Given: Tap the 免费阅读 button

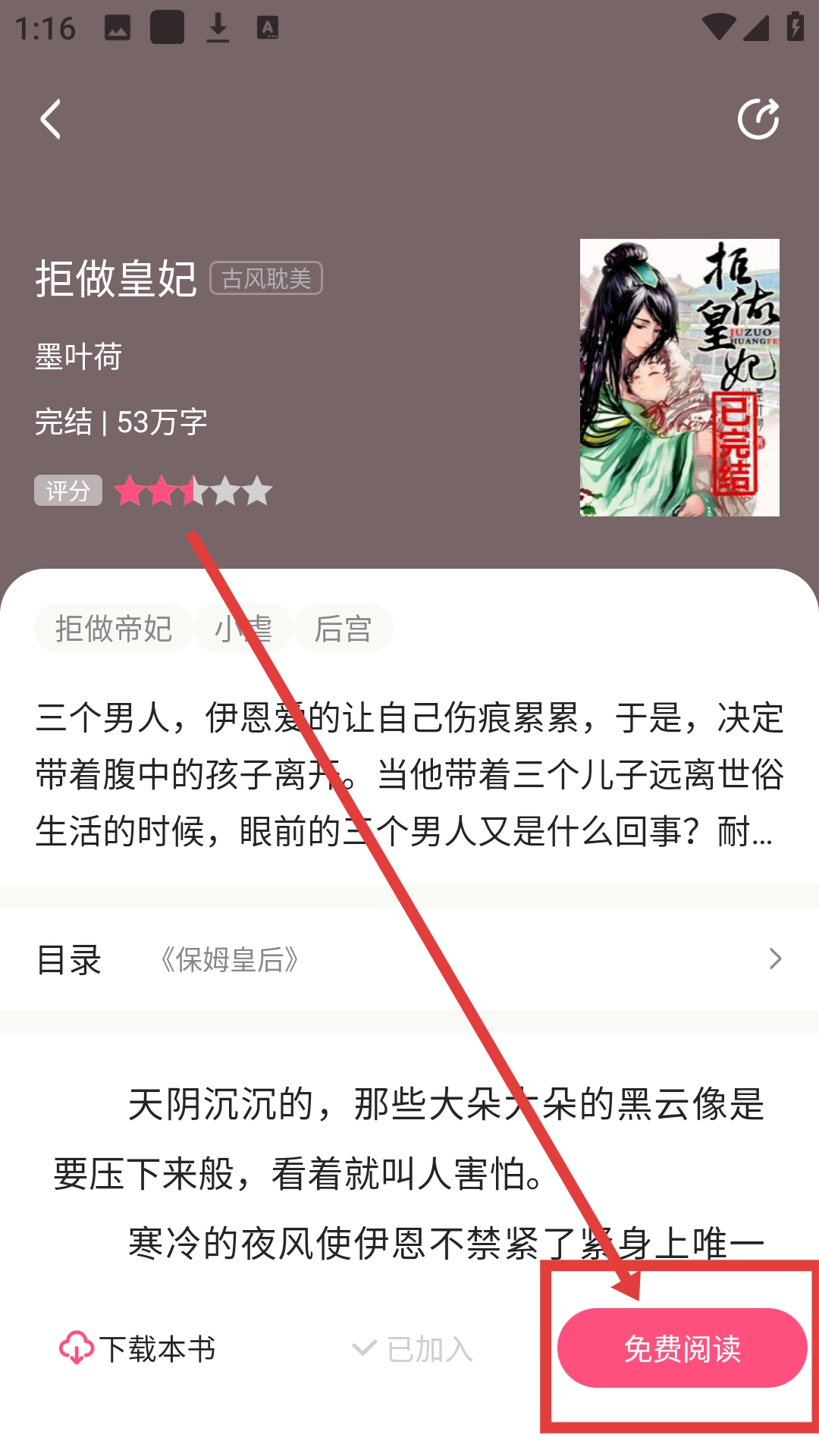Looking at the screenshot, I should [x=682, y=1348].
